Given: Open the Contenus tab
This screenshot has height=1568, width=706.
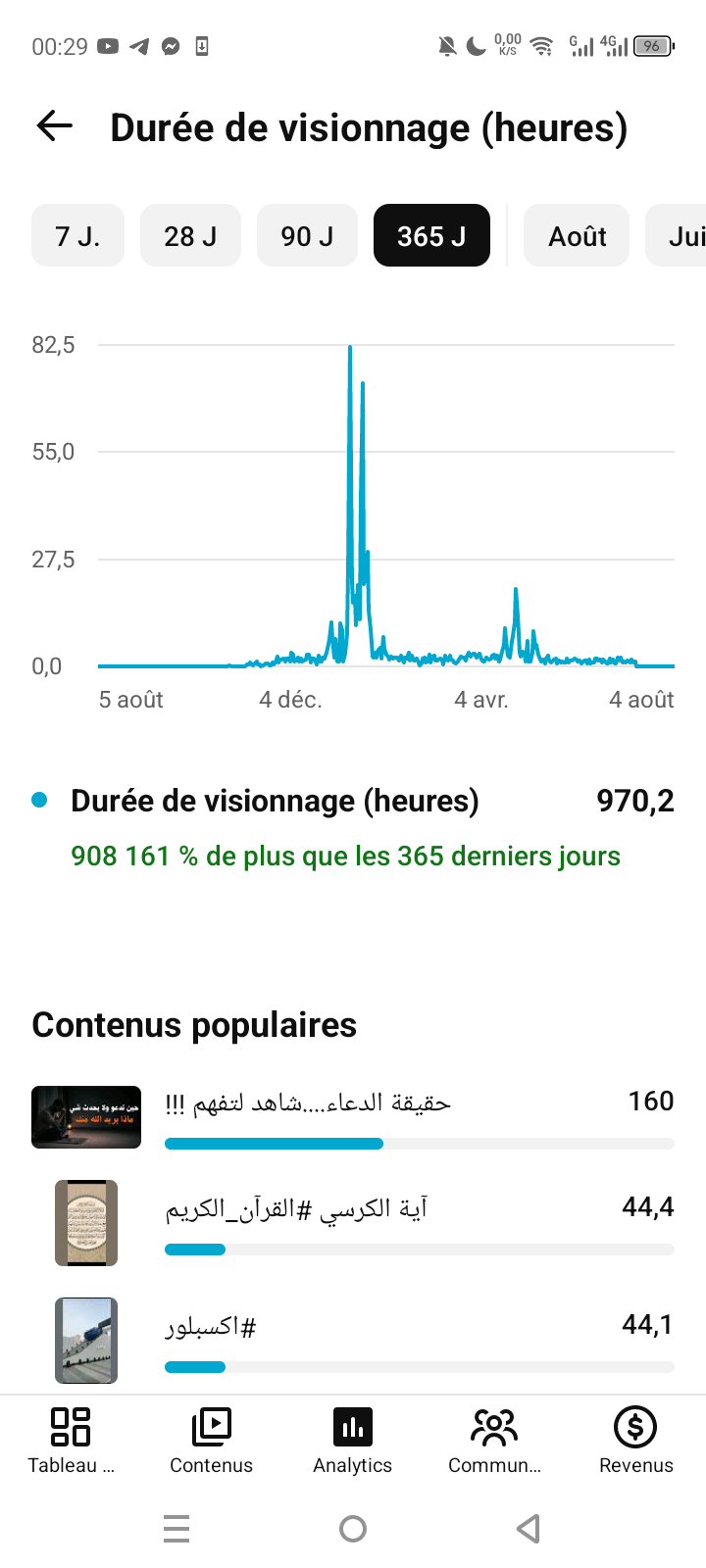Looking at the screenshot, I should click(212, 1440).
